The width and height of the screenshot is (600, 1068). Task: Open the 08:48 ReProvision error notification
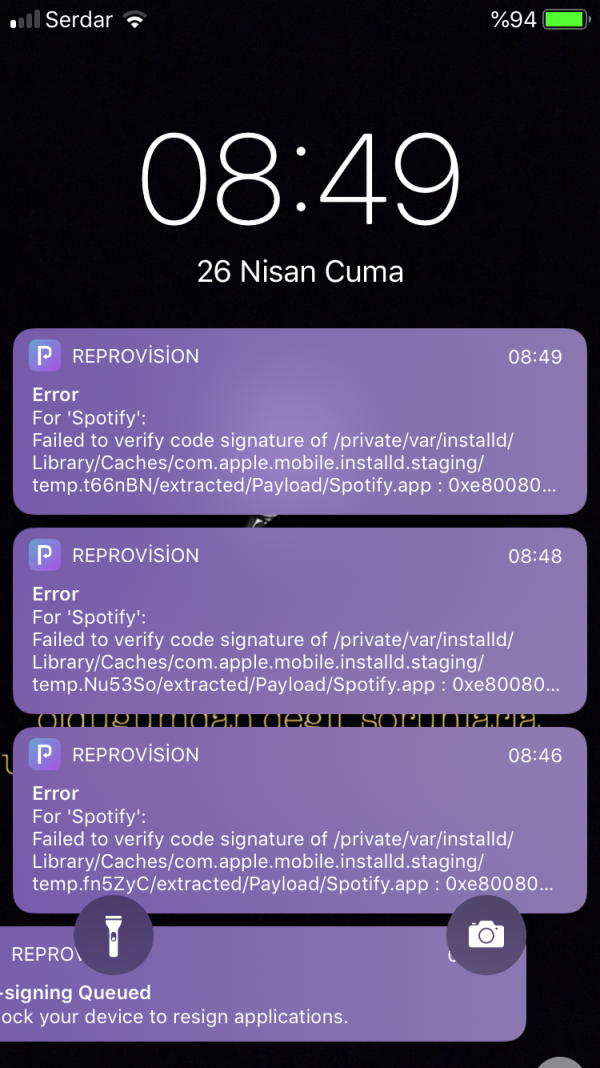(299, 620)
